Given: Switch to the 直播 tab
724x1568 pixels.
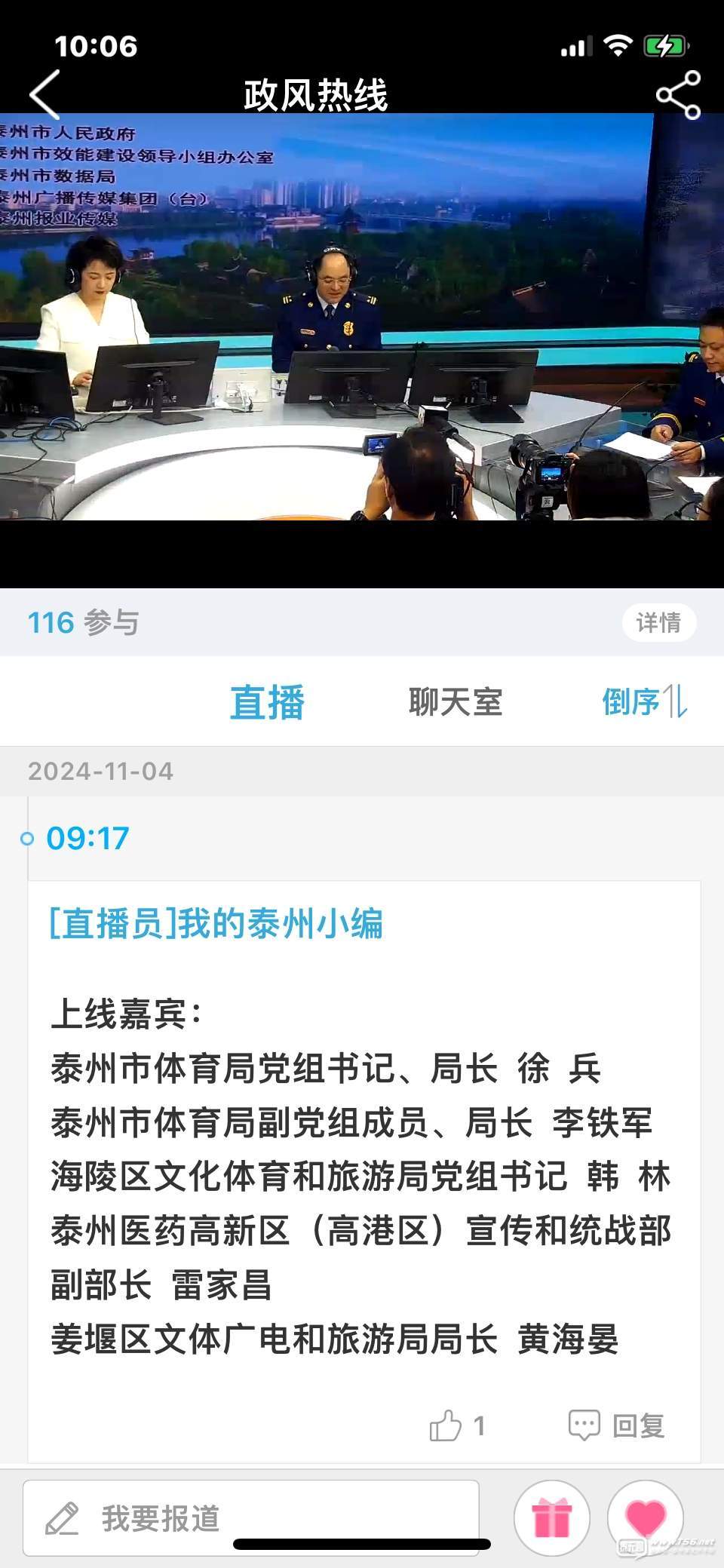Looking at the screenshot, I should [267, 702].
